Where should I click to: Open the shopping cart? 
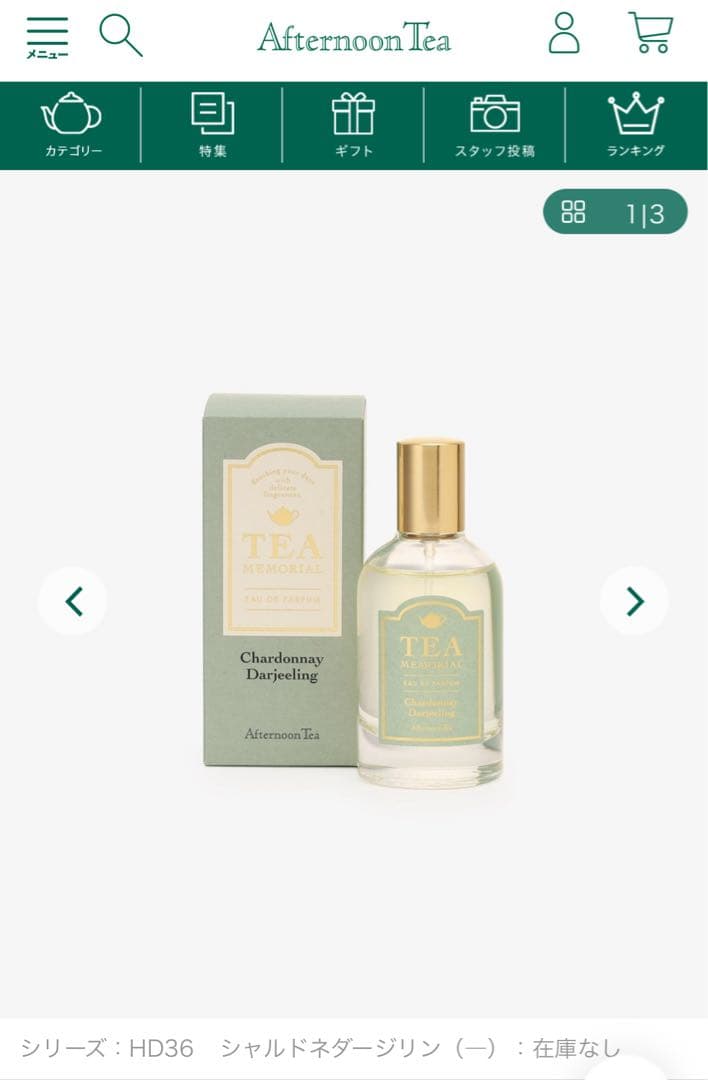(x=651, y=33)
